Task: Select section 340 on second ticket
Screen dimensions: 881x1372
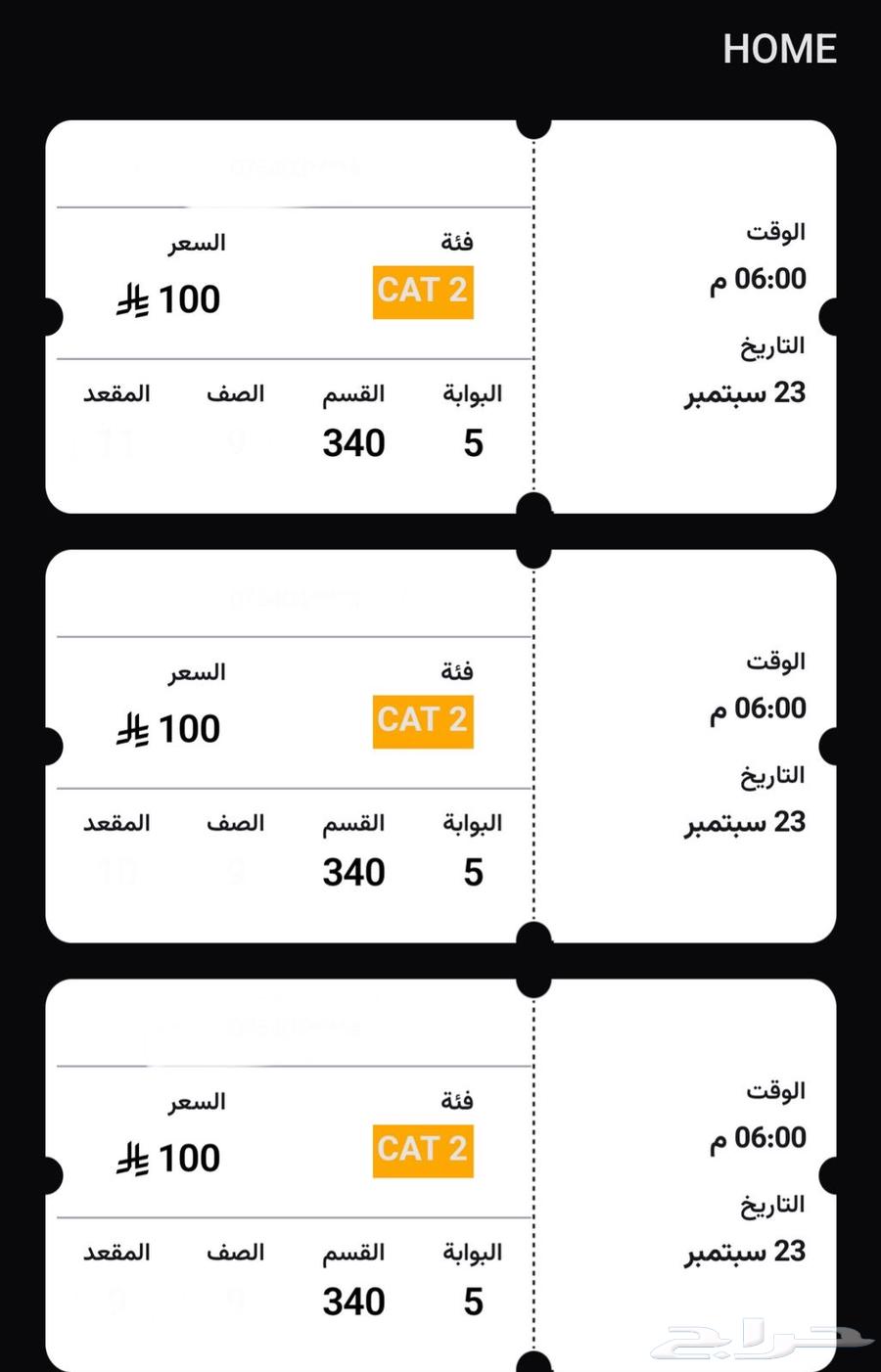Action: tap(352, 872)
